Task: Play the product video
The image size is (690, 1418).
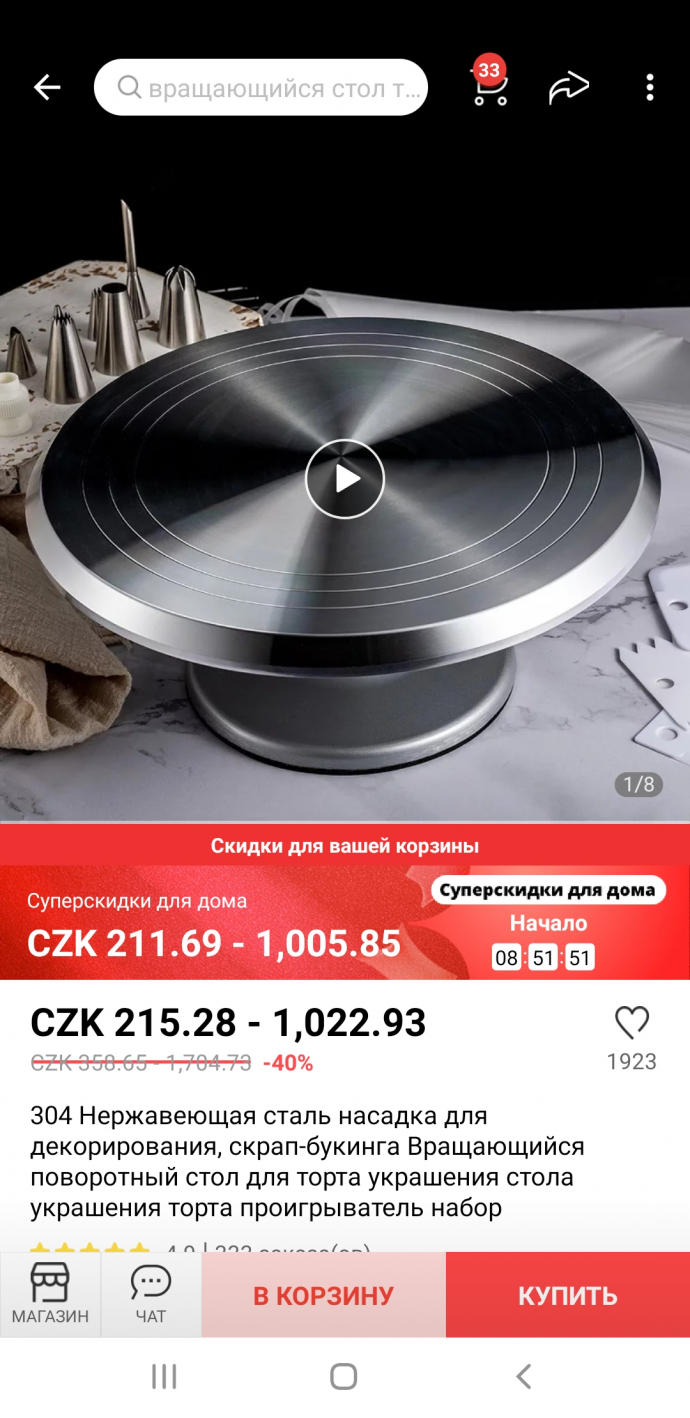Action: click(x=345, y=479)
